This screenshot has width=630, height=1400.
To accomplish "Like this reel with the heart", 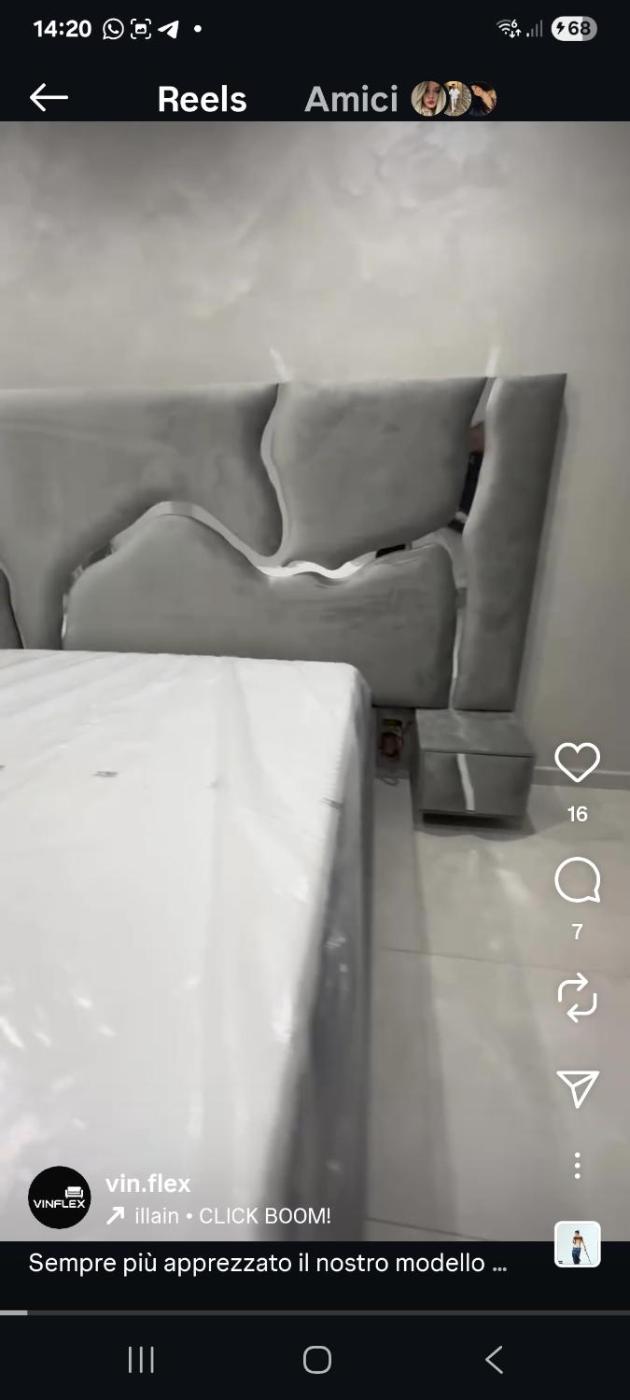I will coord(577,763).
